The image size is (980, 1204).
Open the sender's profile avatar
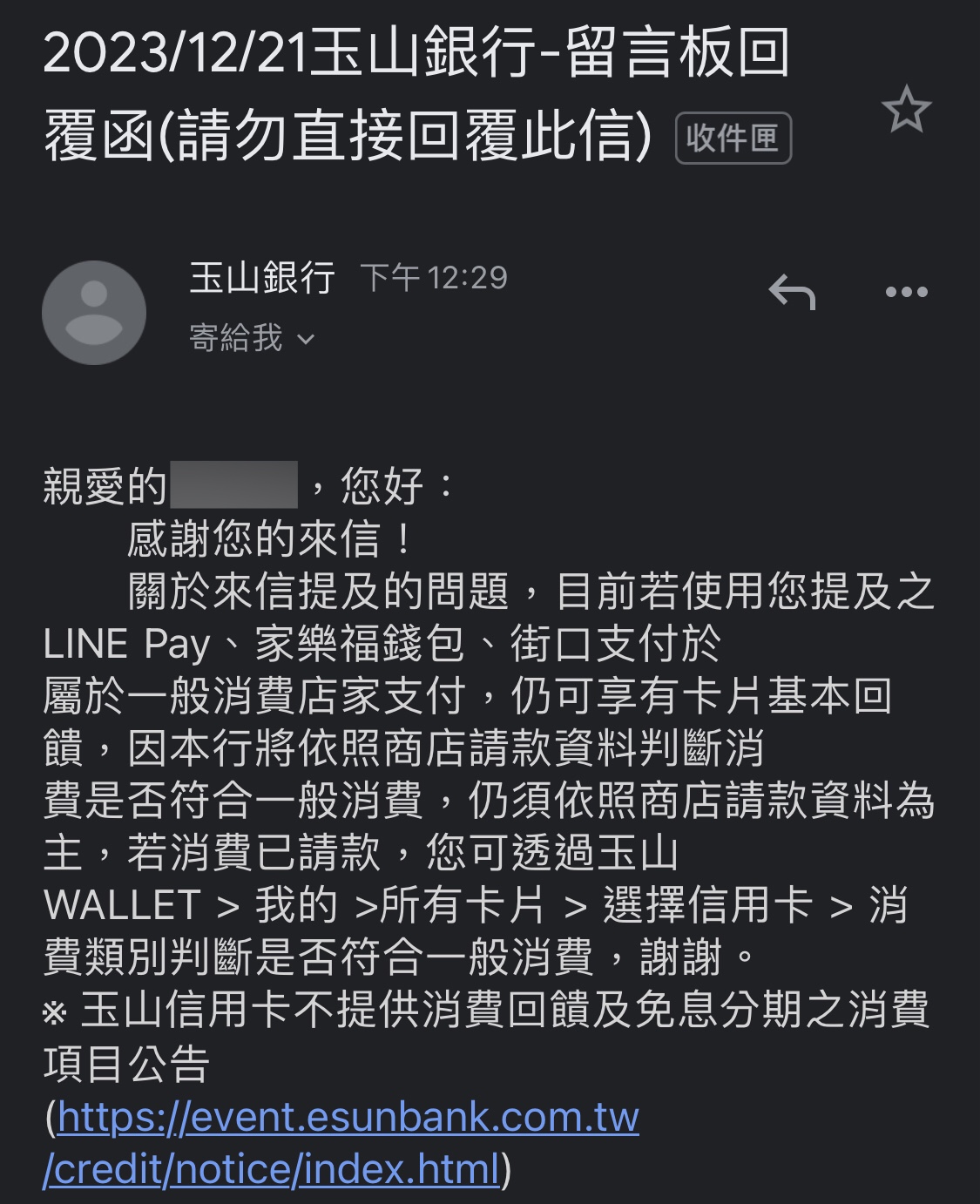94,312
